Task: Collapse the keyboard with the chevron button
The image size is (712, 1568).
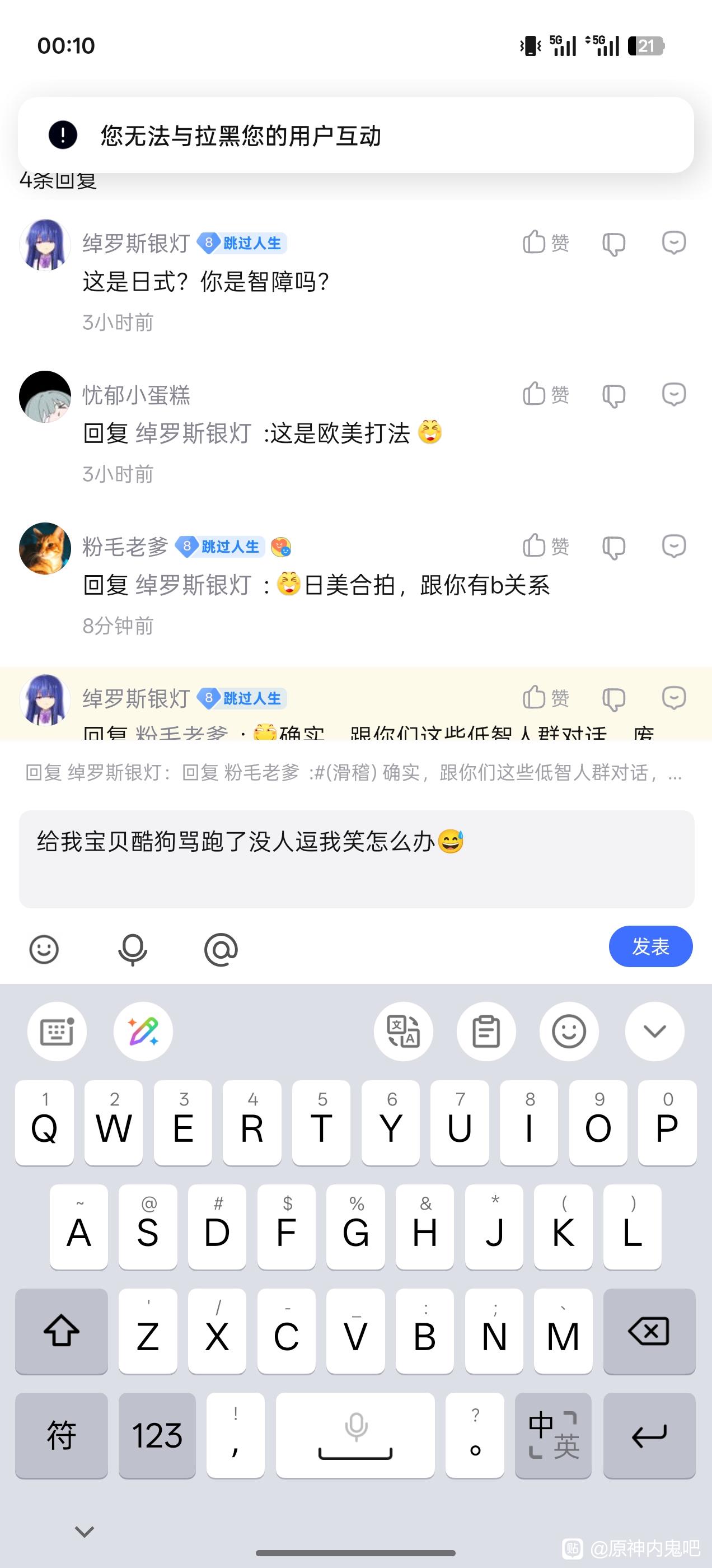Action: [x=654, y=1031]
